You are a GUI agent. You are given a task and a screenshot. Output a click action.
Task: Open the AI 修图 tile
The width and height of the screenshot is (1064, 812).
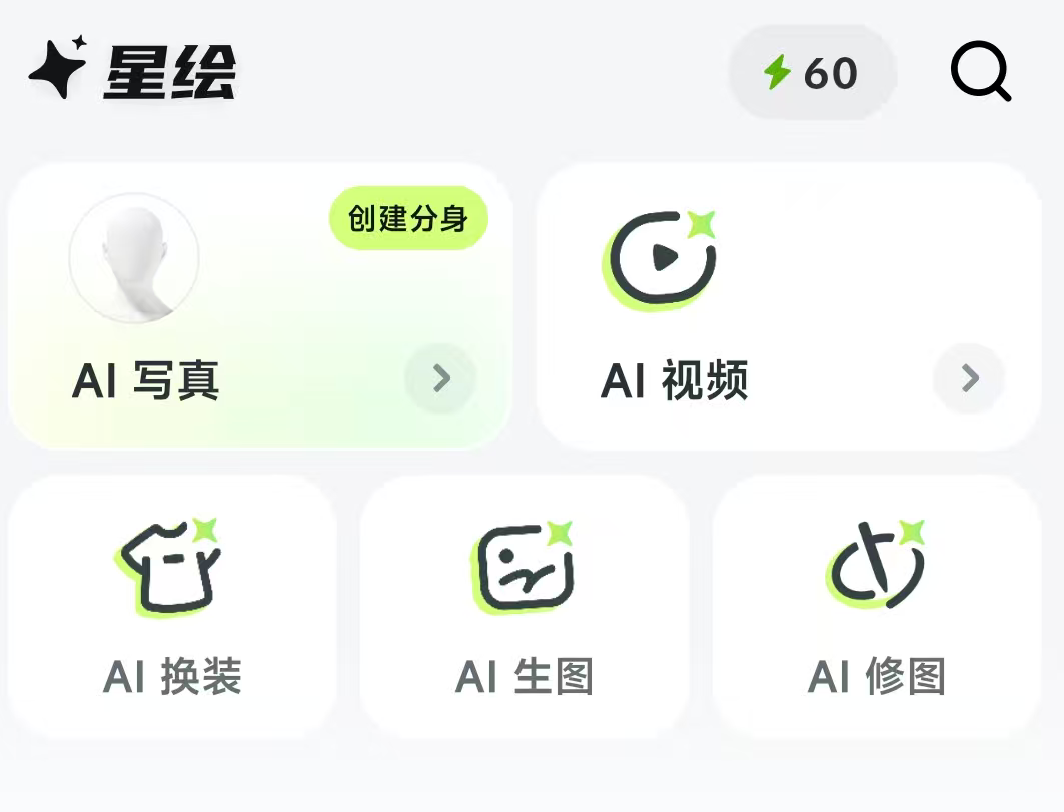877,606
